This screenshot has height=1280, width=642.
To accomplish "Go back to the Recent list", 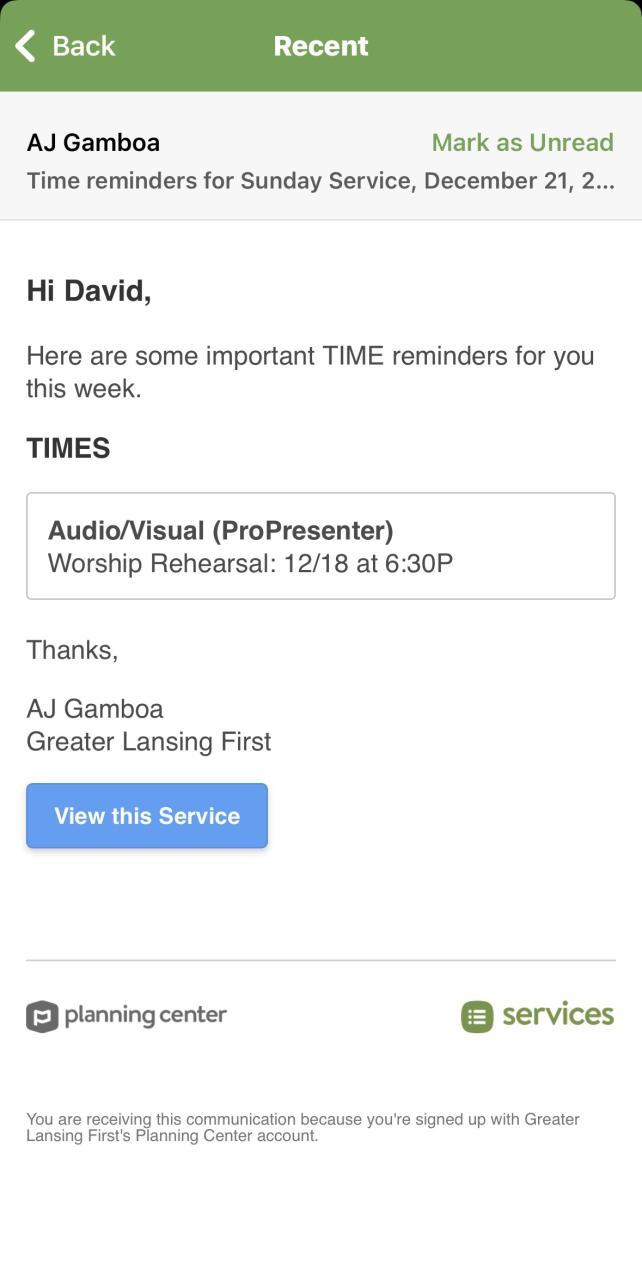I will 65,46.
